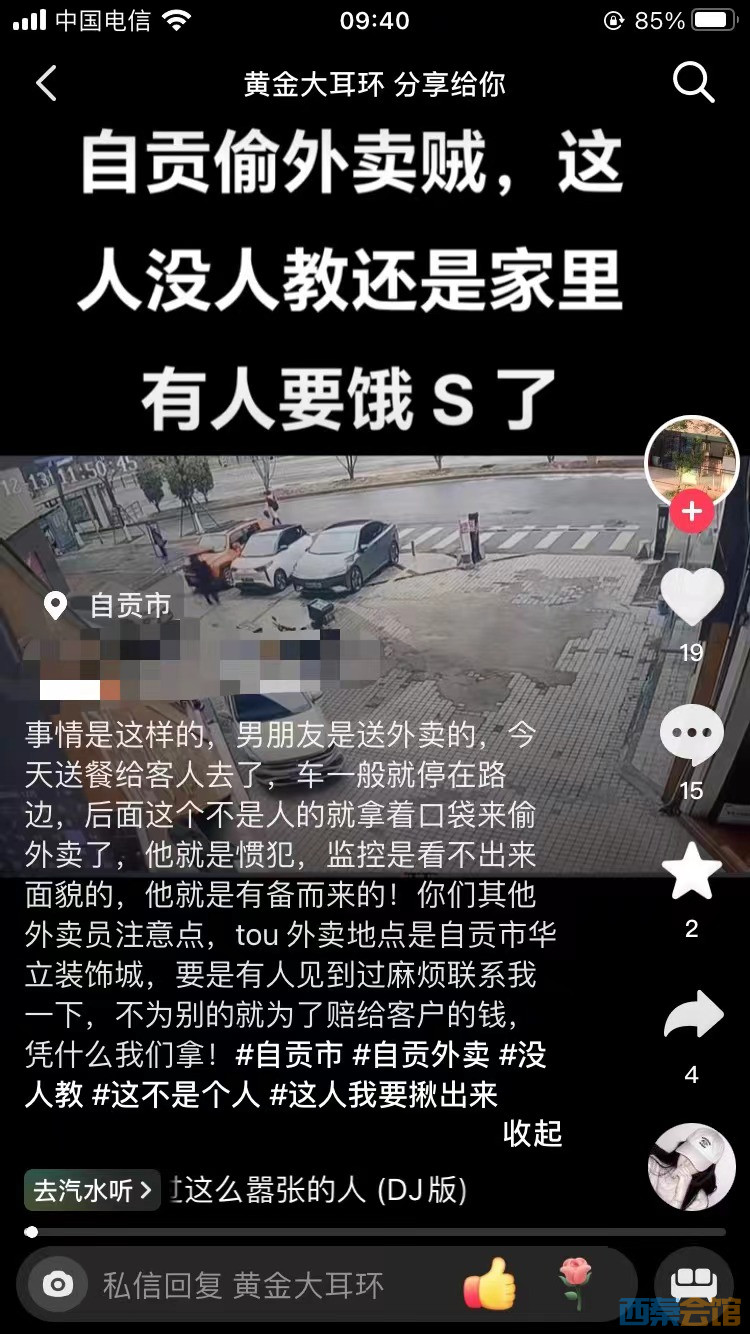Send the thumbs-up emoji reply
Image resolution: width=750 pixels, height=1334 pixels.
[x=489, y=1284]
